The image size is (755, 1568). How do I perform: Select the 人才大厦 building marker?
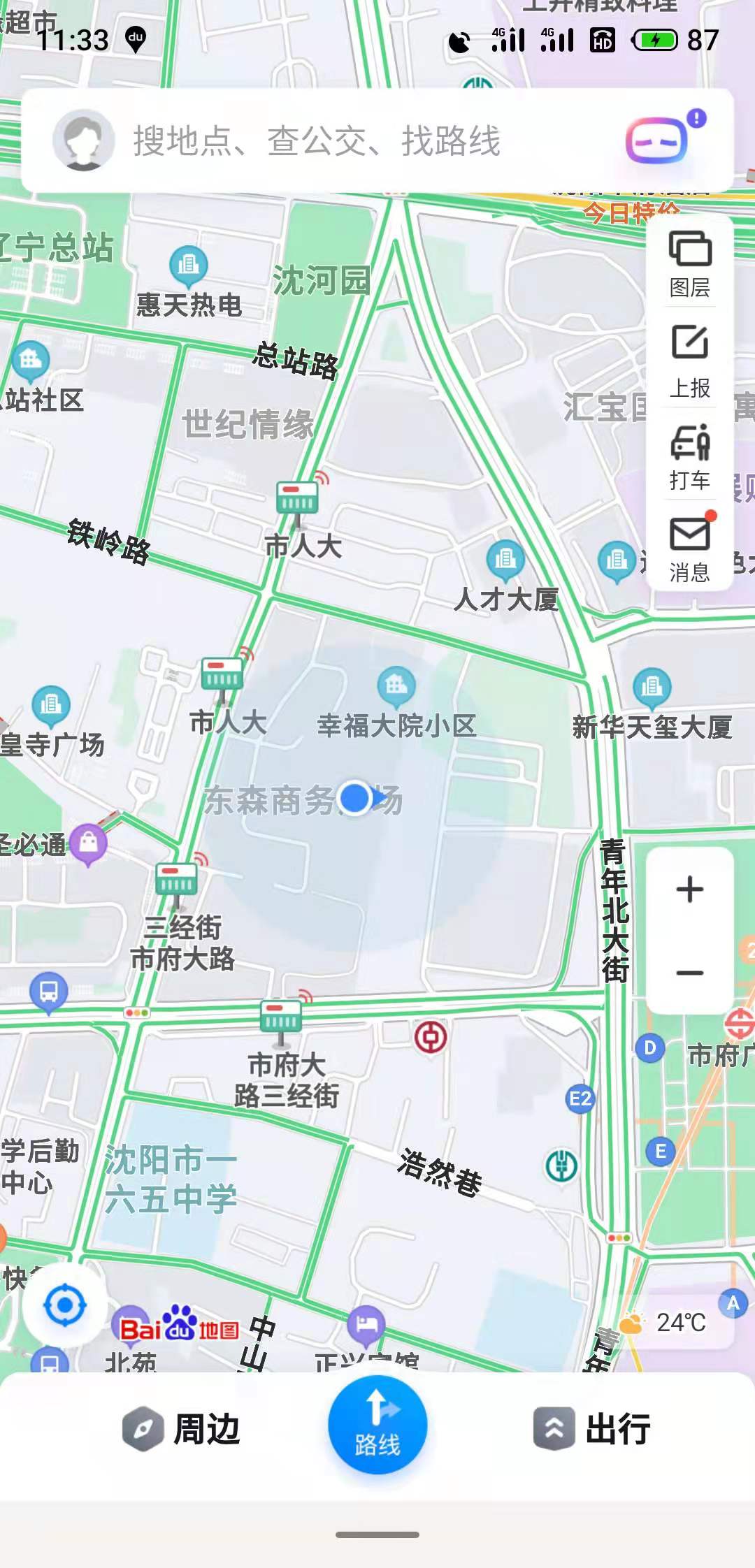click(505, 560)
